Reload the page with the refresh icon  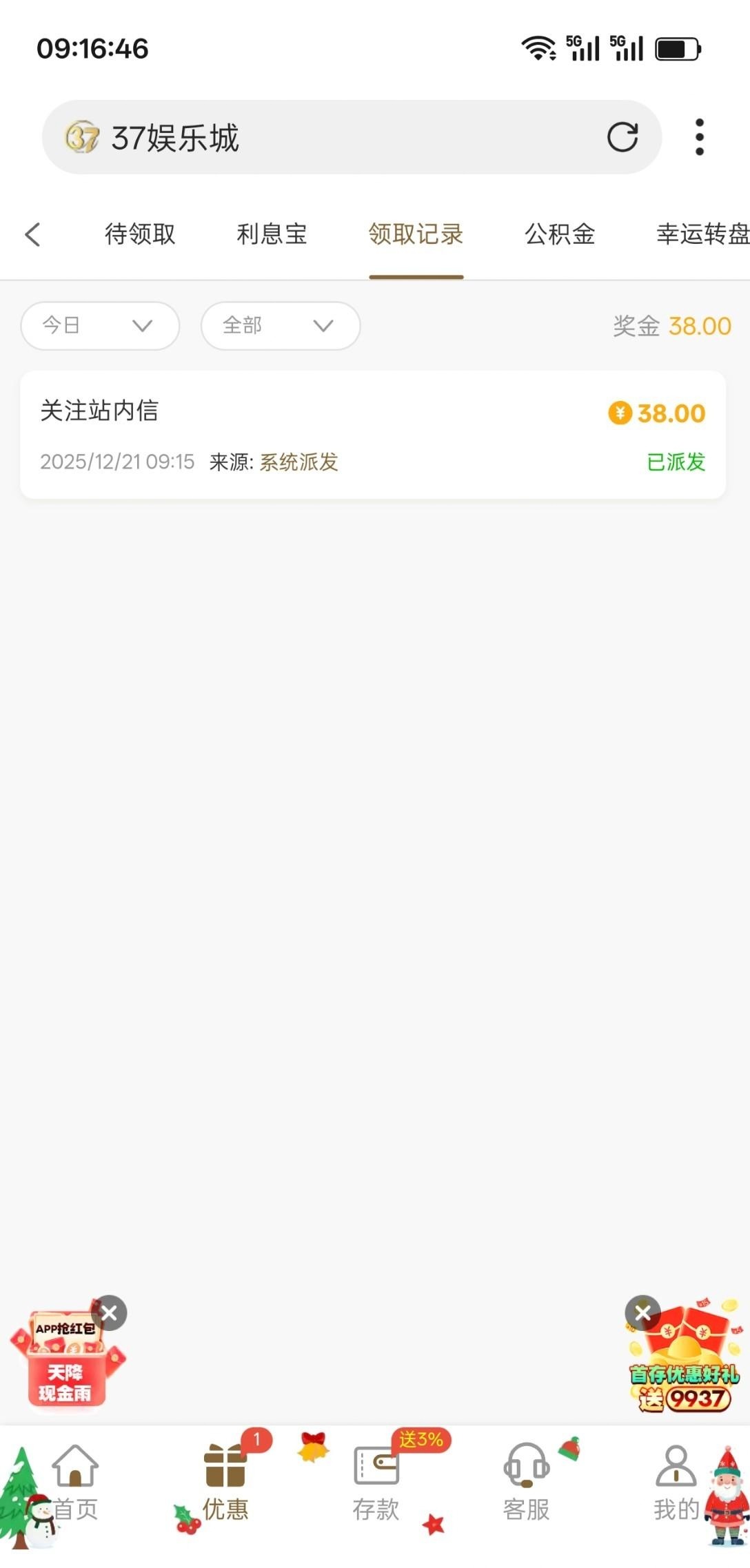pyautogui.click(x=622, y=137)
